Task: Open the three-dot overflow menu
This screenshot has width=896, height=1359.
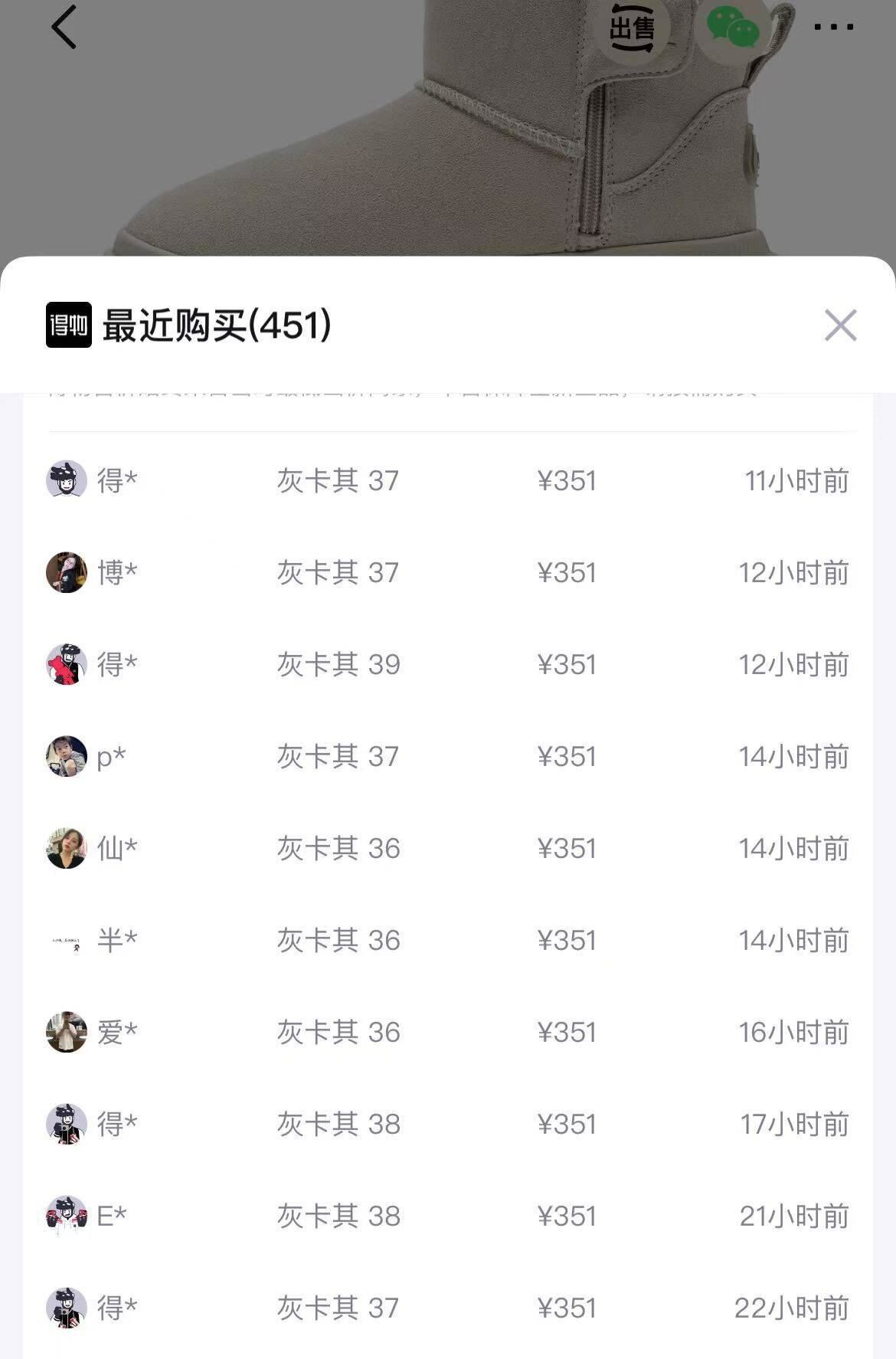Action: click(833, 28)
